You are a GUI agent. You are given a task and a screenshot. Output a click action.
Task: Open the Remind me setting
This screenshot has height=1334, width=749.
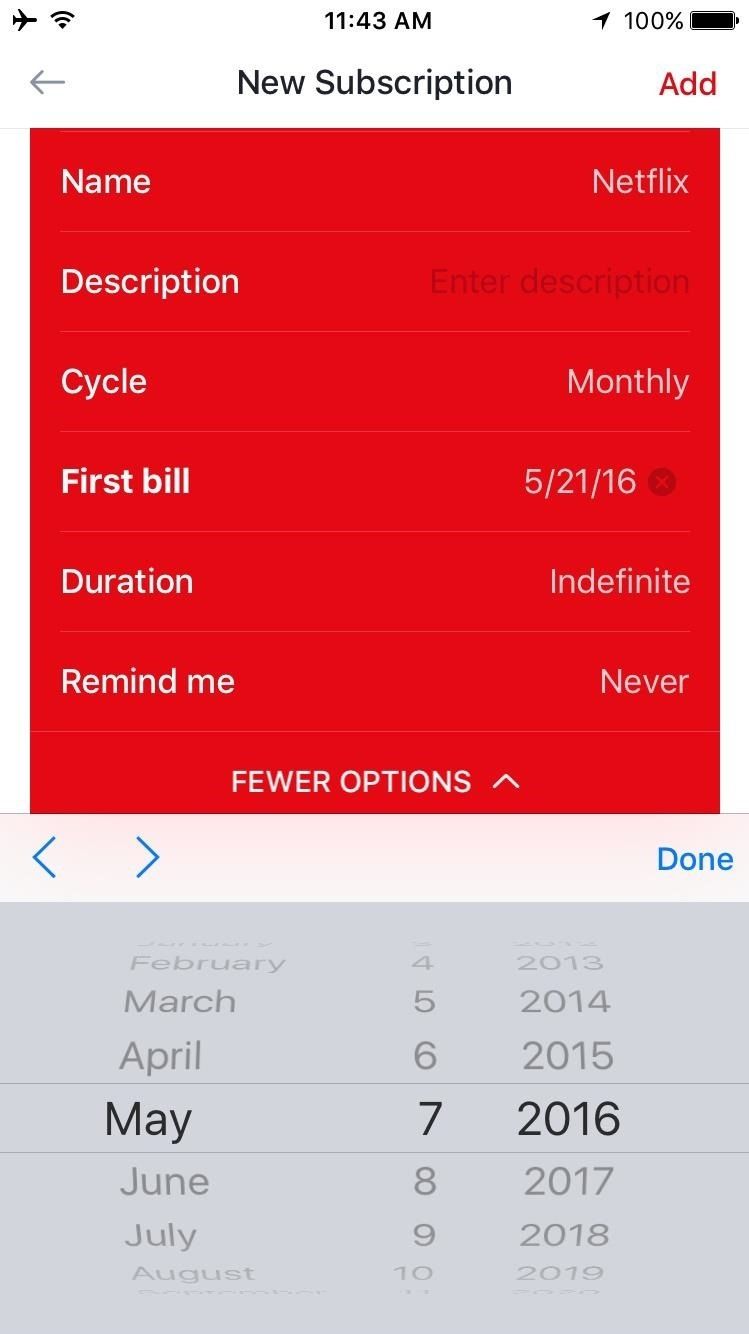point(644,682)
